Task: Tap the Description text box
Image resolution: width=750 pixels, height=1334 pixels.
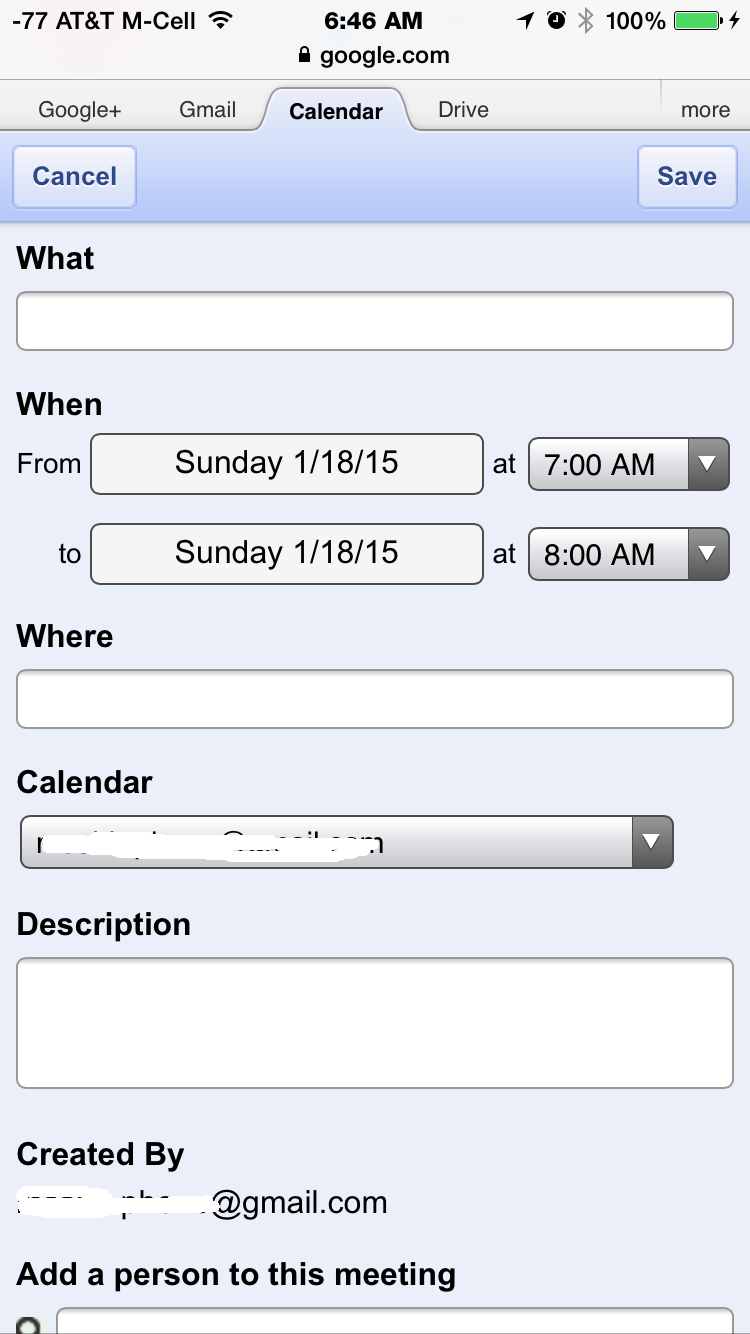Action: (375, 1023)
